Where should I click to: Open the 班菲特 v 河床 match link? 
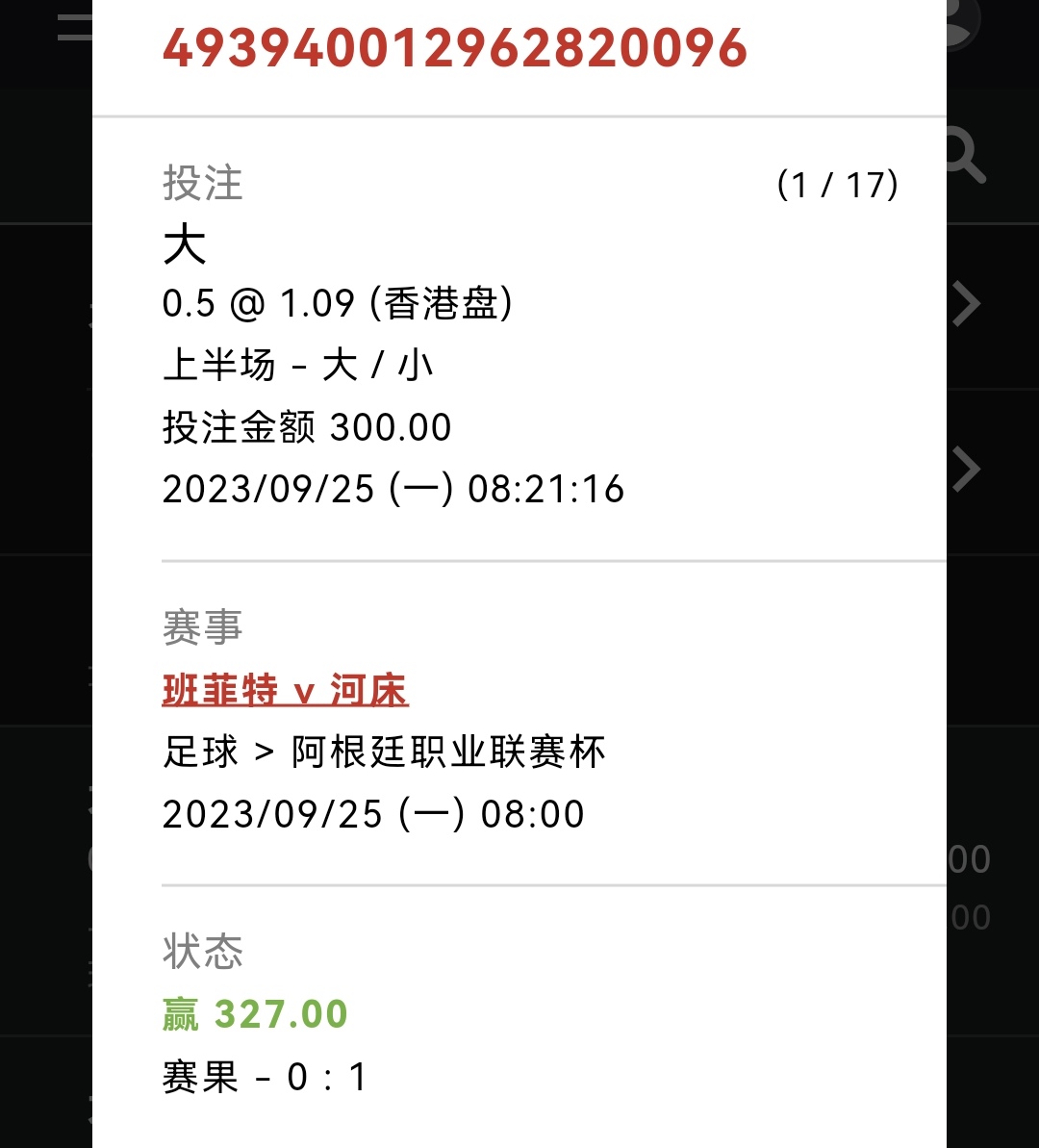click(285, 690)
